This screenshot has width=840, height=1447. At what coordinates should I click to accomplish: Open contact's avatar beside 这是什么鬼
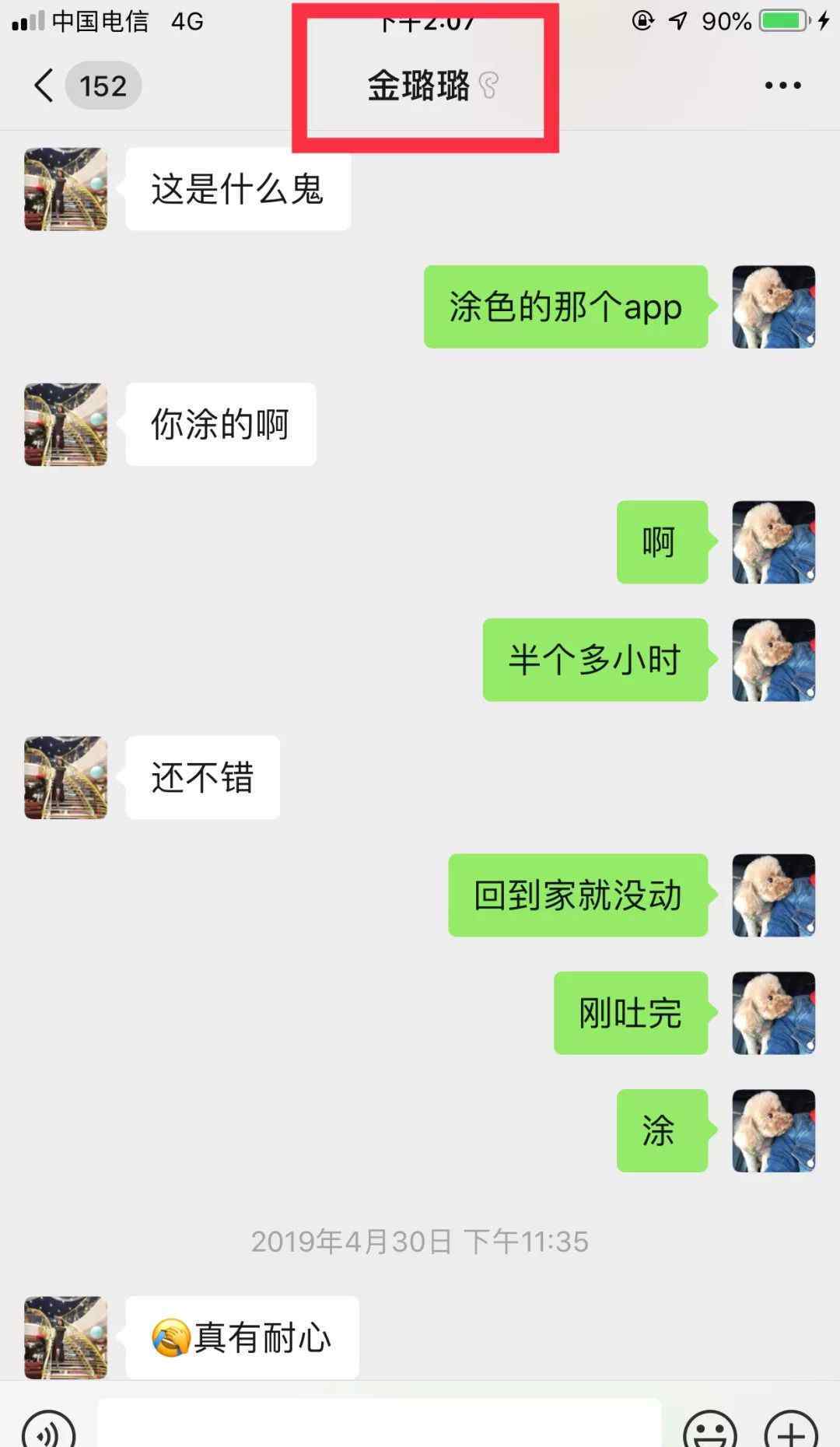(x=66, y=189)
